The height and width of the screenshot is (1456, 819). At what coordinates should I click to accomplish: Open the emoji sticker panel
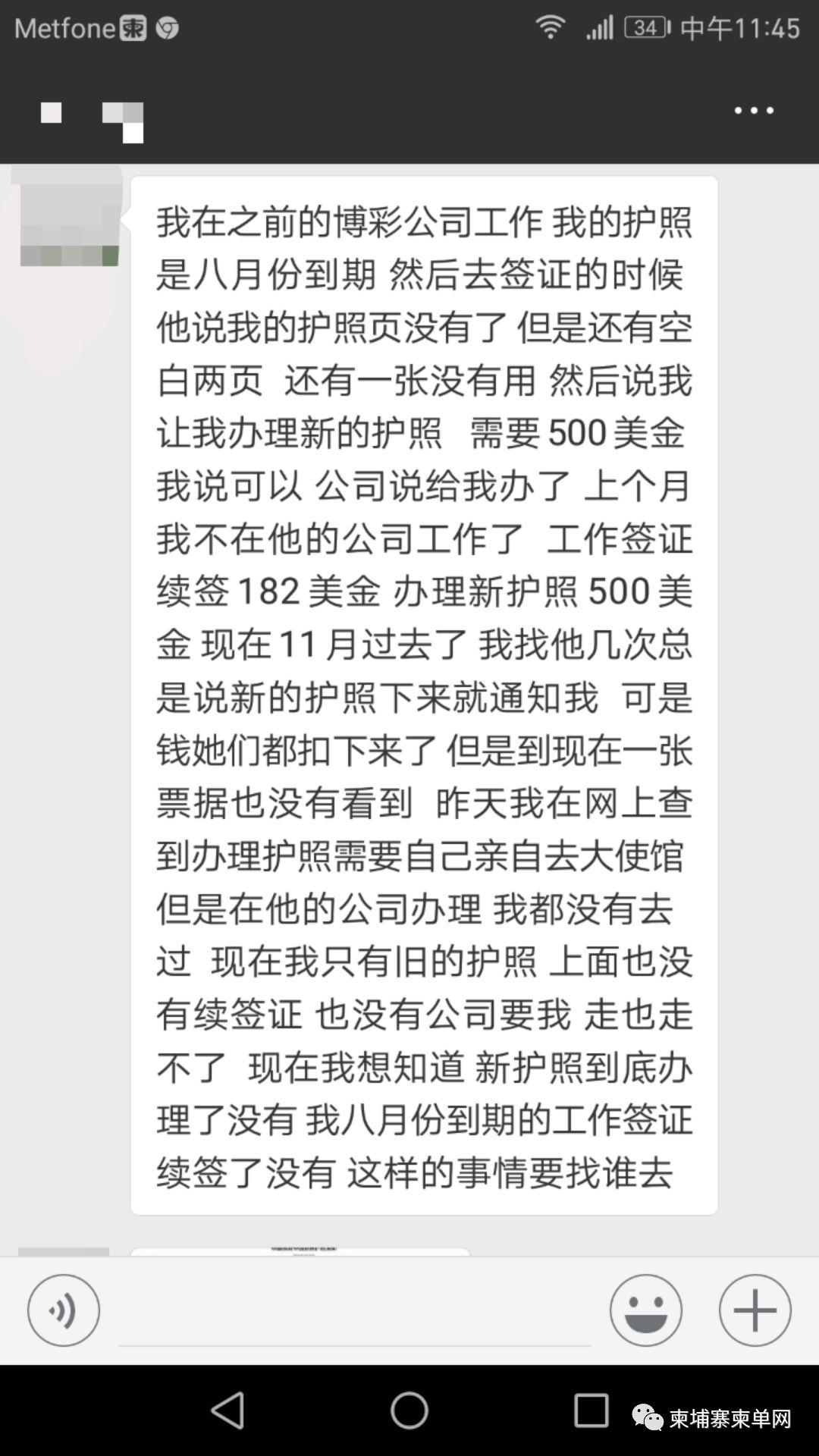coord(646,1310)
